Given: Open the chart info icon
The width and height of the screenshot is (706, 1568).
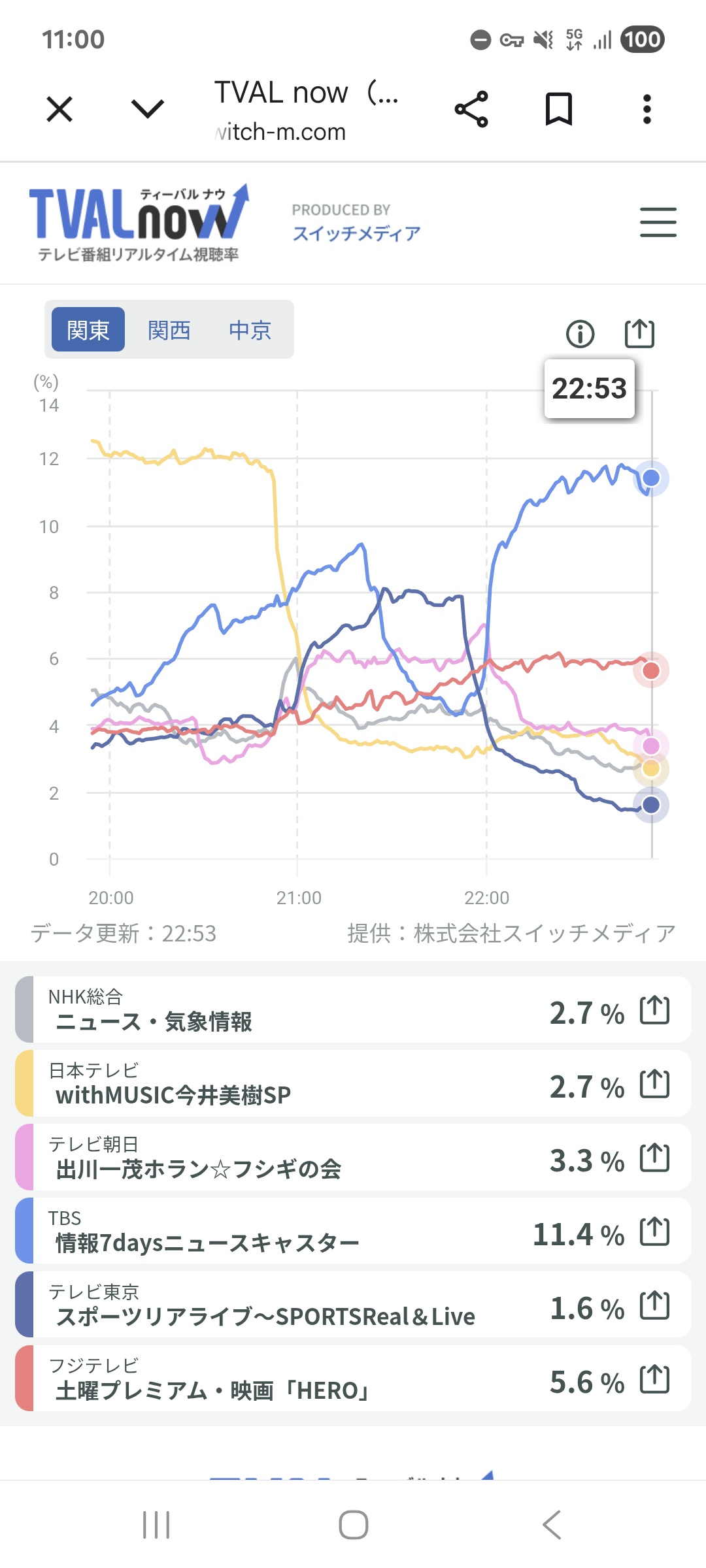Looking at the screenshot, I should (x=580, y=334).
